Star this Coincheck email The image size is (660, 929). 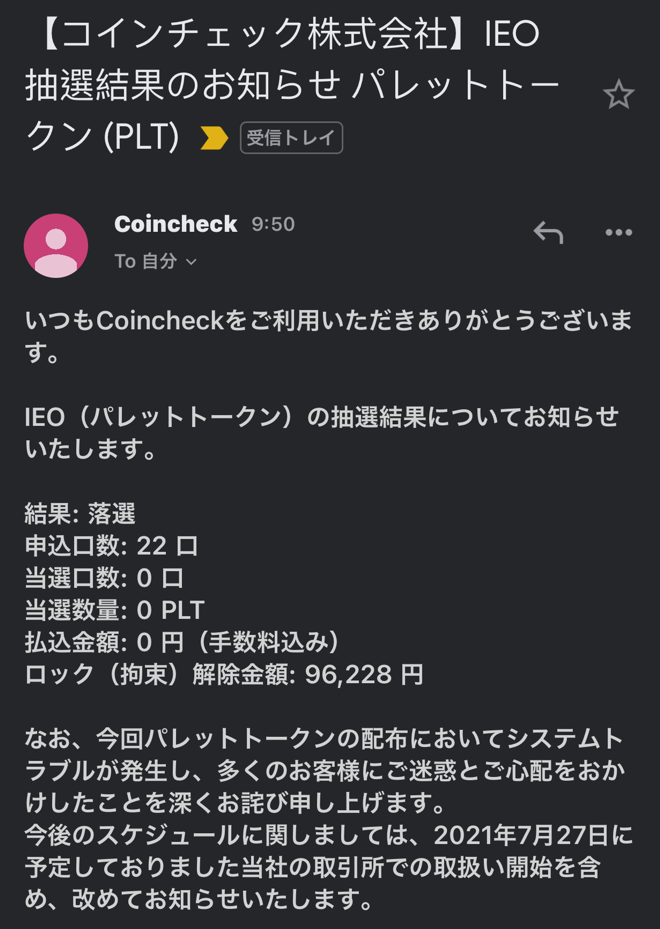tap(618, 96)
